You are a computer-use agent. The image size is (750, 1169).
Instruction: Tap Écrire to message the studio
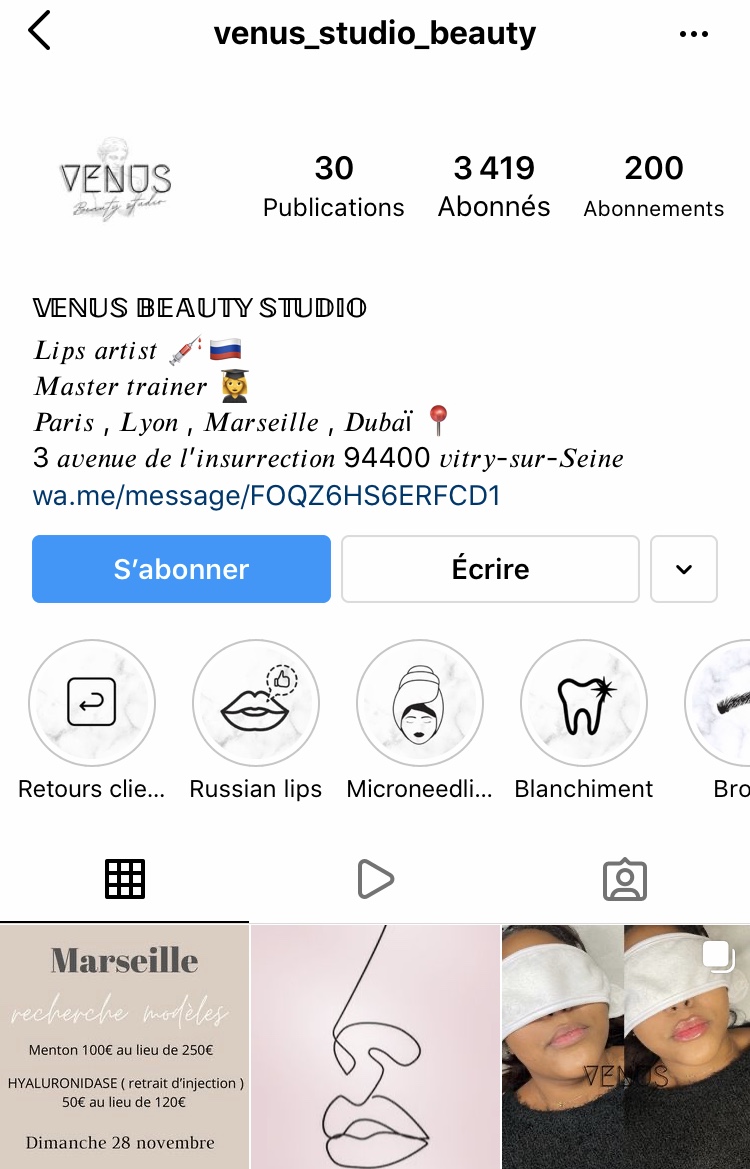pyautogui.click(x=490, y=569)
